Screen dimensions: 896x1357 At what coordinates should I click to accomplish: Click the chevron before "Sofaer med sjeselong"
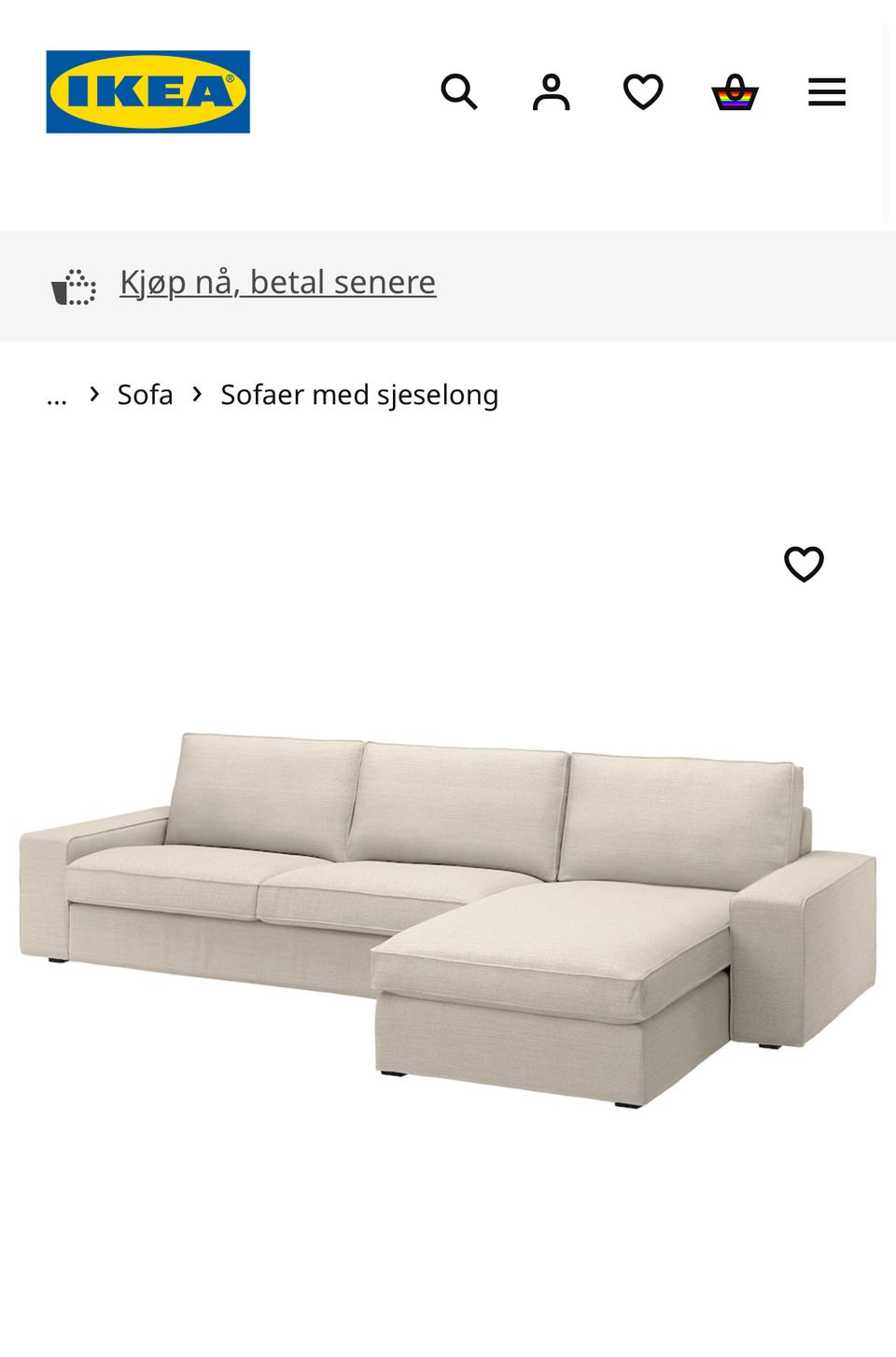point(196,394)
